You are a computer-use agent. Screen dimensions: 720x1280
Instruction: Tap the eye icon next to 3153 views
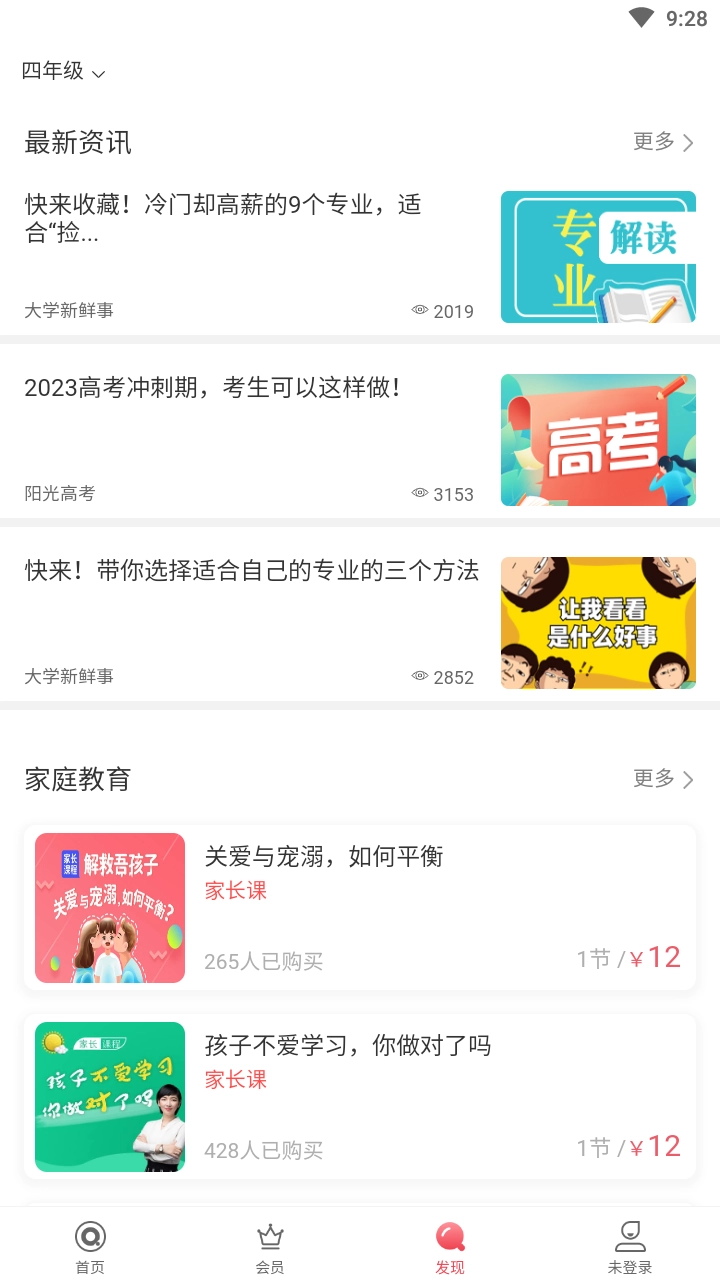click(x=421, y=493)
